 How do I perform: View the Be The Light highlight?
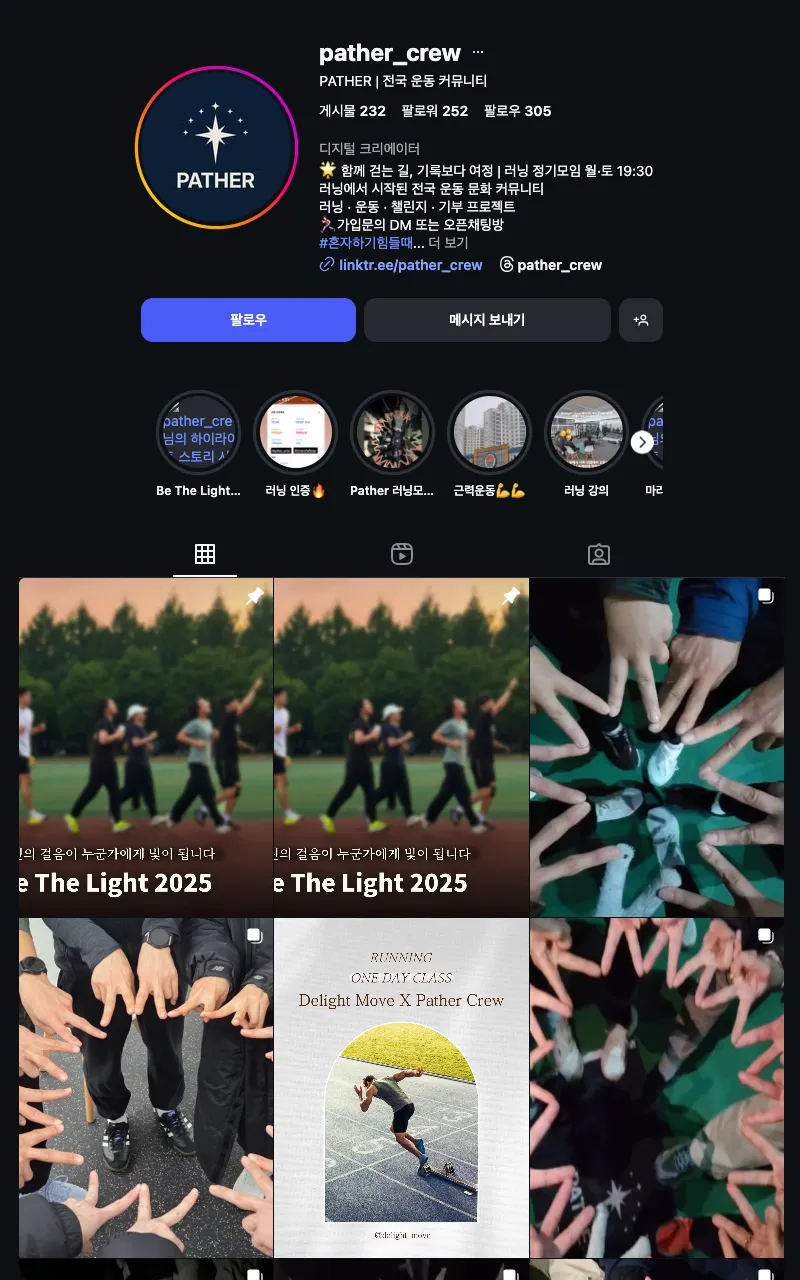[x=198, y=433]
